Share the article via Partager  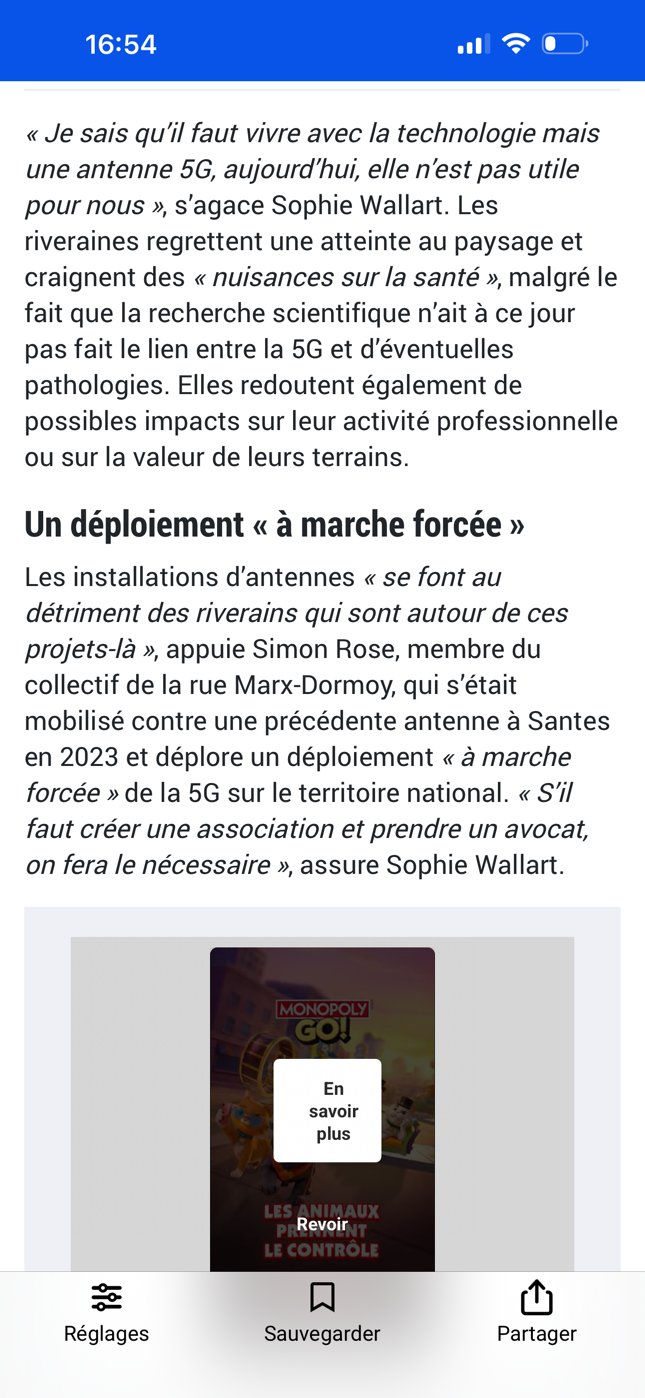click(x=537, y=1312)
